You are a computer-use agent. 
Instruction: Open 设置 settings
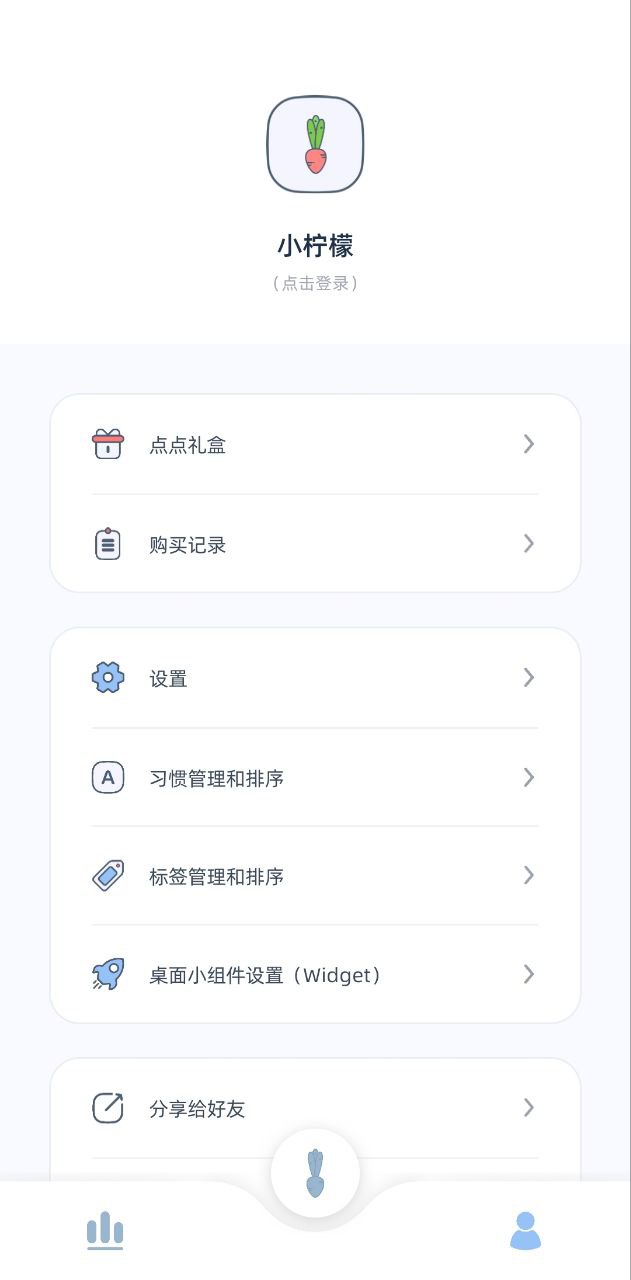[x=315, y=679]
